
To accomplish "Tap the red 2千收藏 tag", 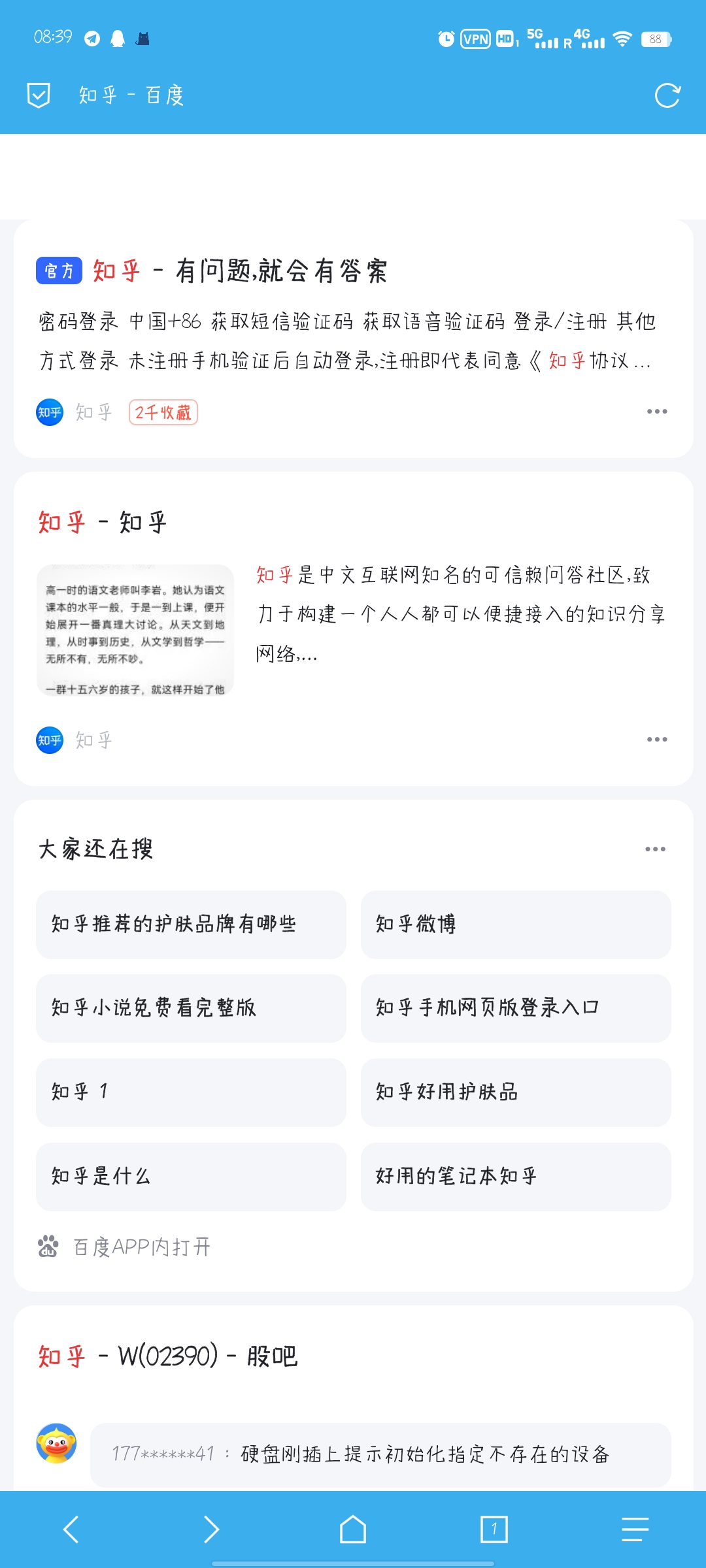I will [163, 412].
